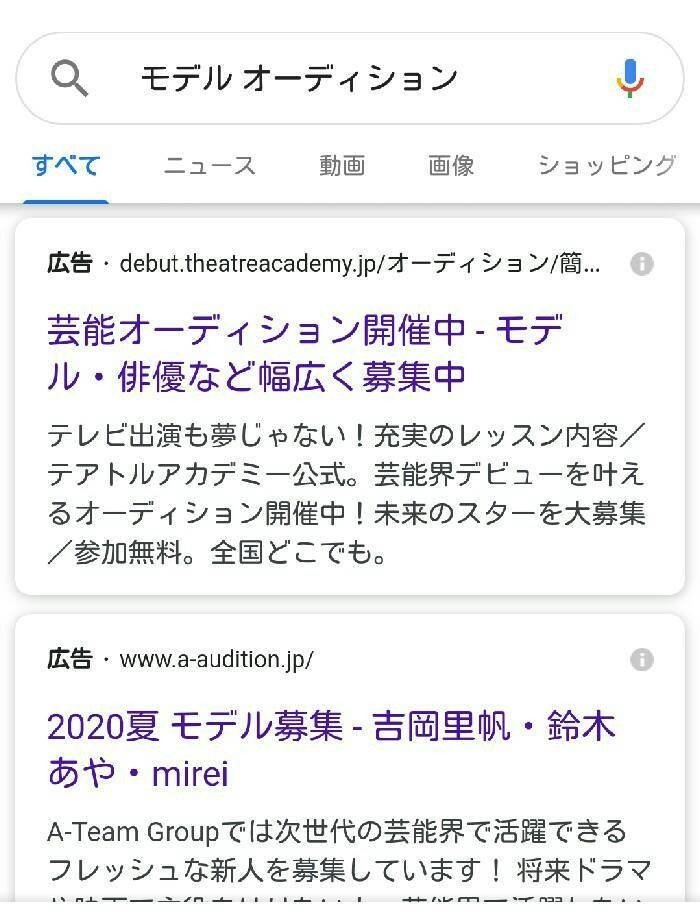Switch to the 画像 tab
This screenshot has width=700, height=912.
(x=451, y=165)
